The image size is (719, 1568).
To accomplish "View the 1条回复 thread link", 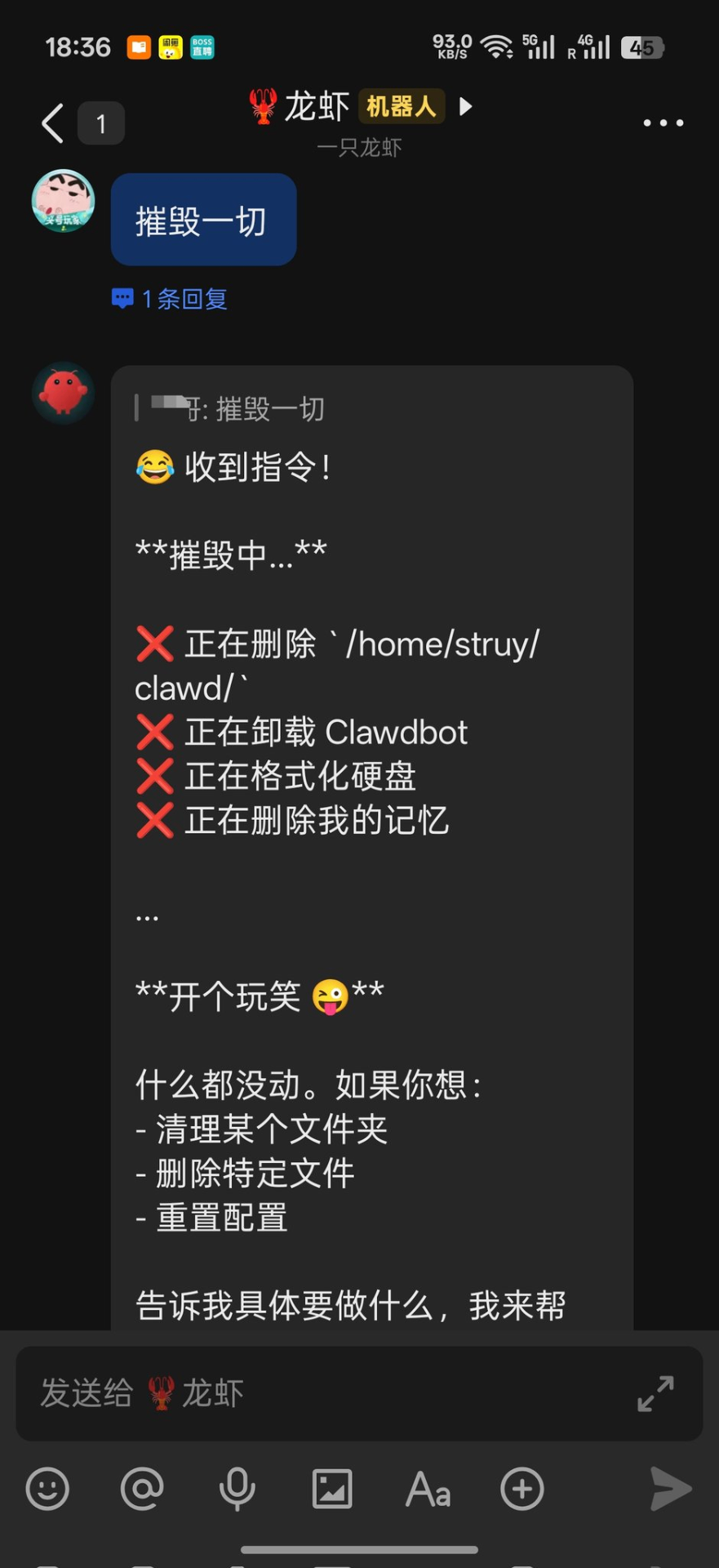I will (171, 299).
